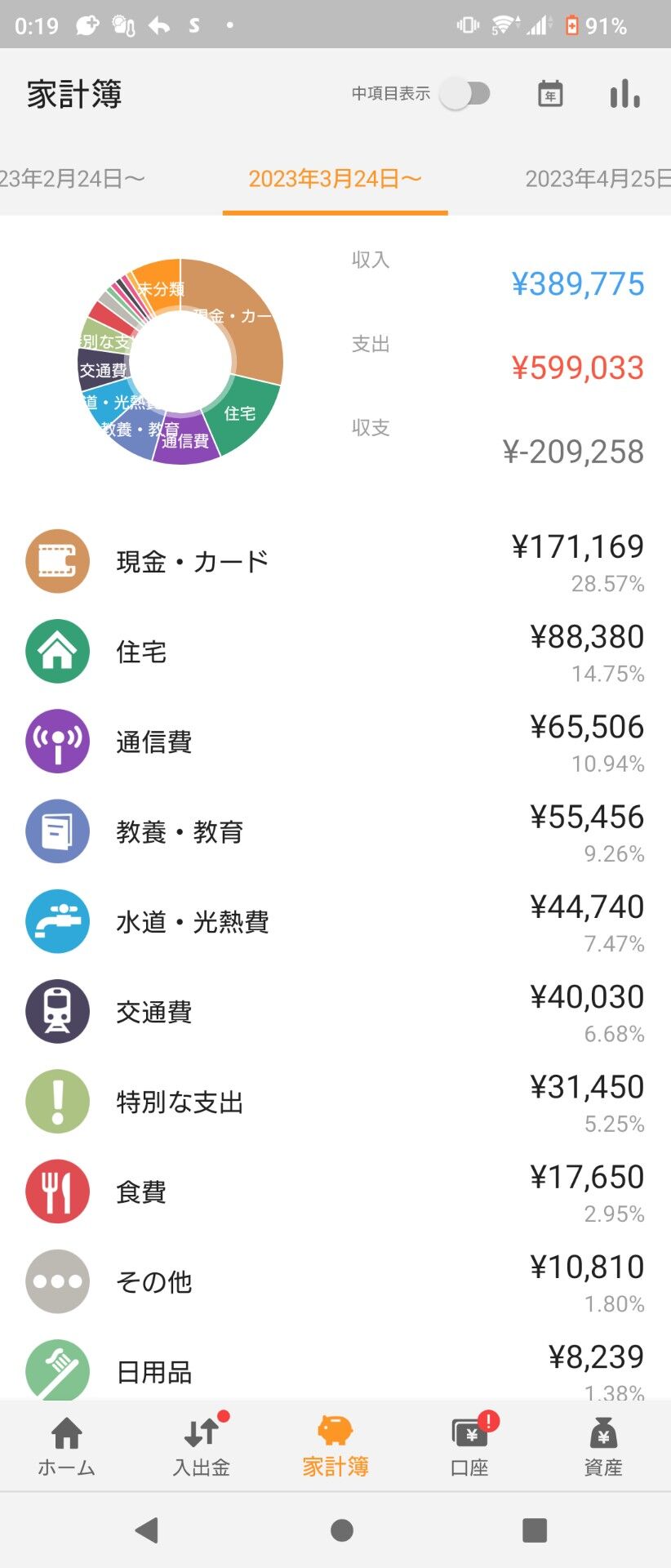
Task: View 通信費 expense details
Action: point(335,742)
